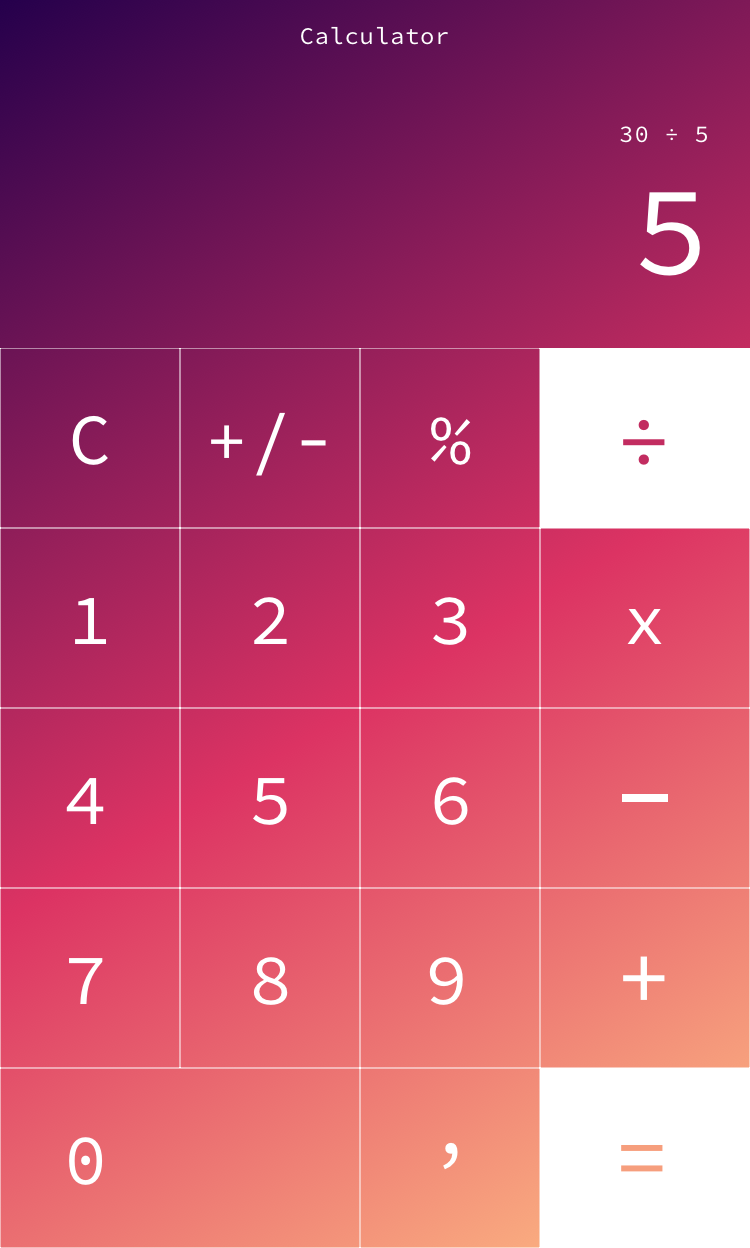The height and width of the screenshot is (1248, 750).
Task: Enter the digit 0
Action: point(180,1158)
